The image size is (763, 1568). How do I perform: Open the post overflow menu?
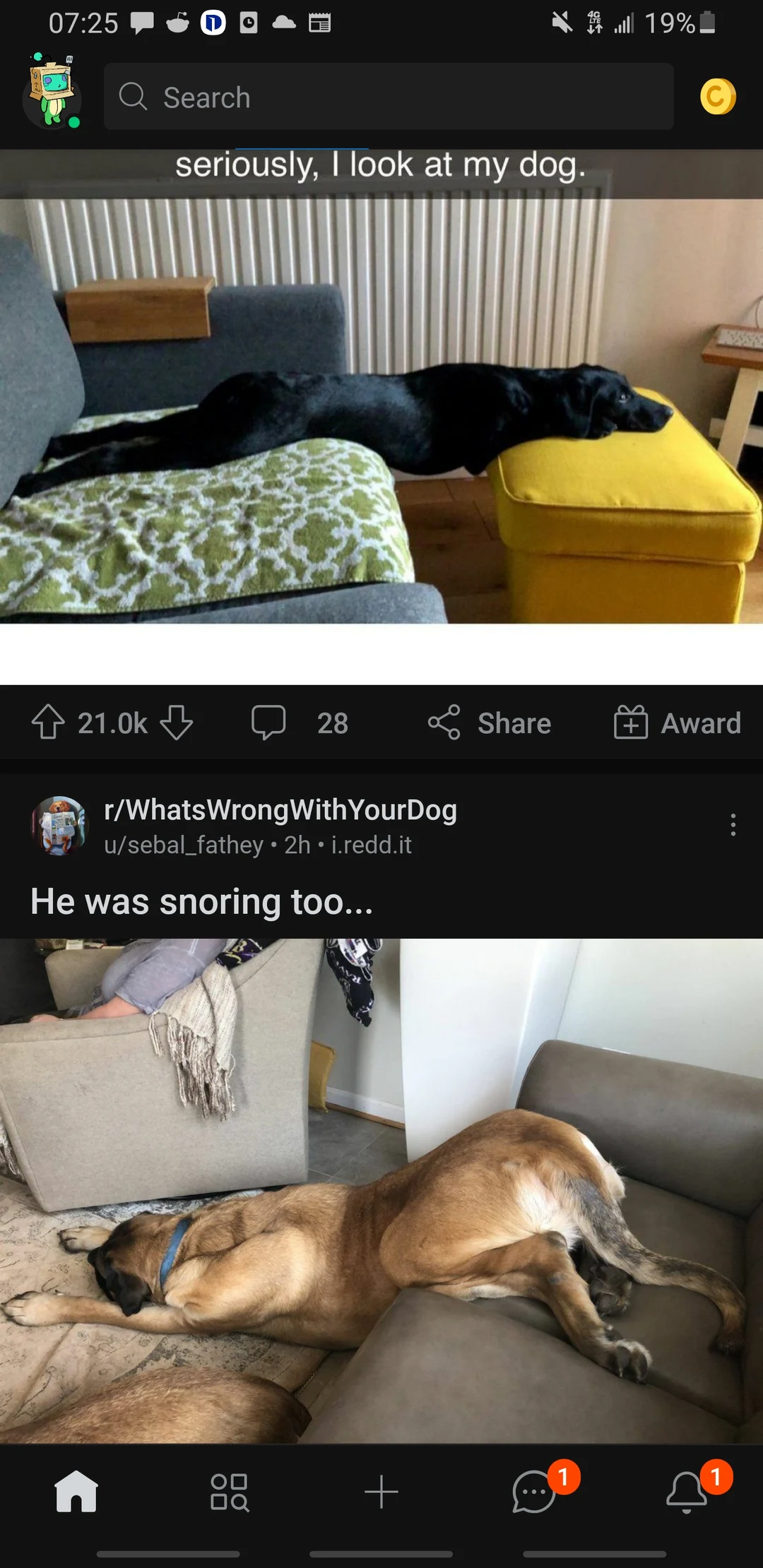pyautogui.click(x=733, y=826)
